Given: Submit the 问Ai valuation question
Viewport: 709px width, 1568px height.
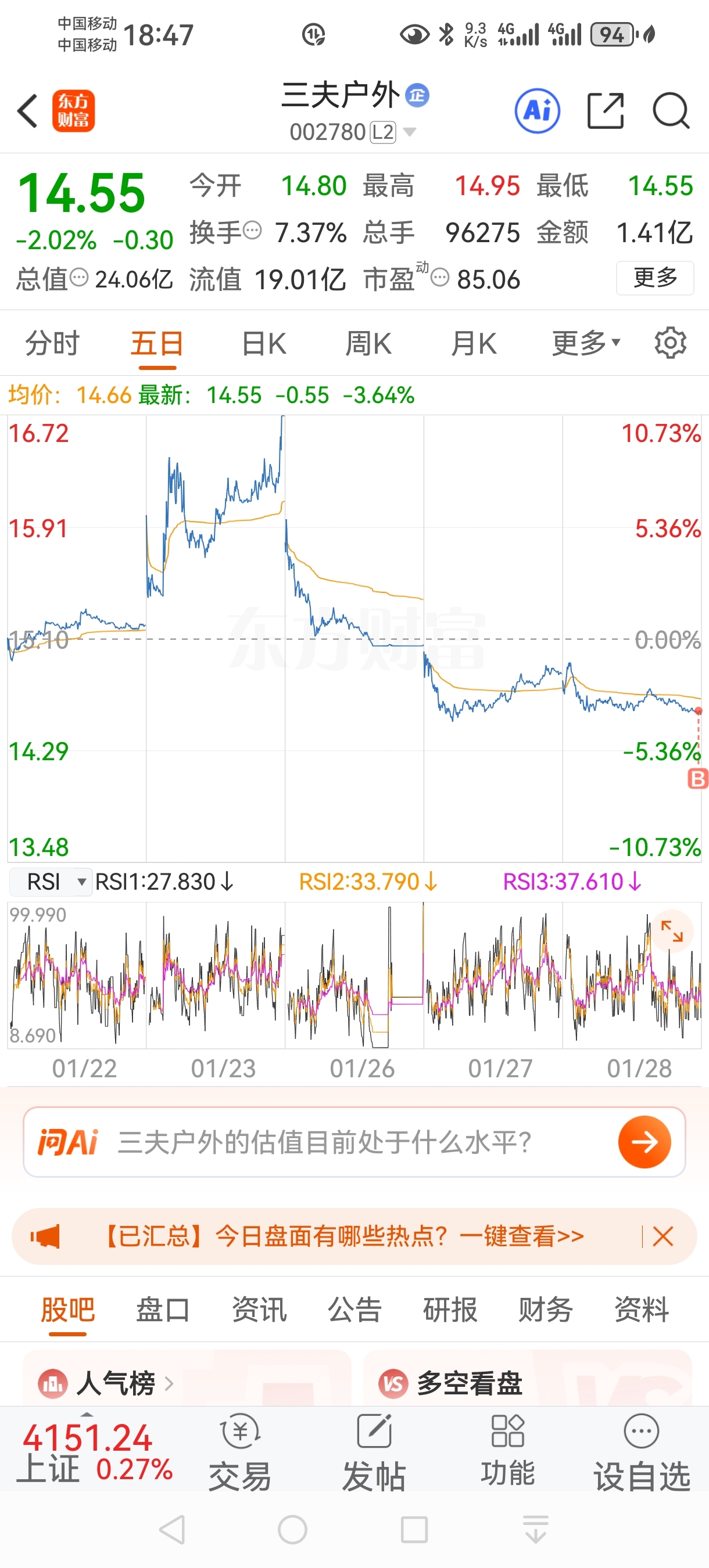Looking at the screenshot, I should pos(644,1142).
